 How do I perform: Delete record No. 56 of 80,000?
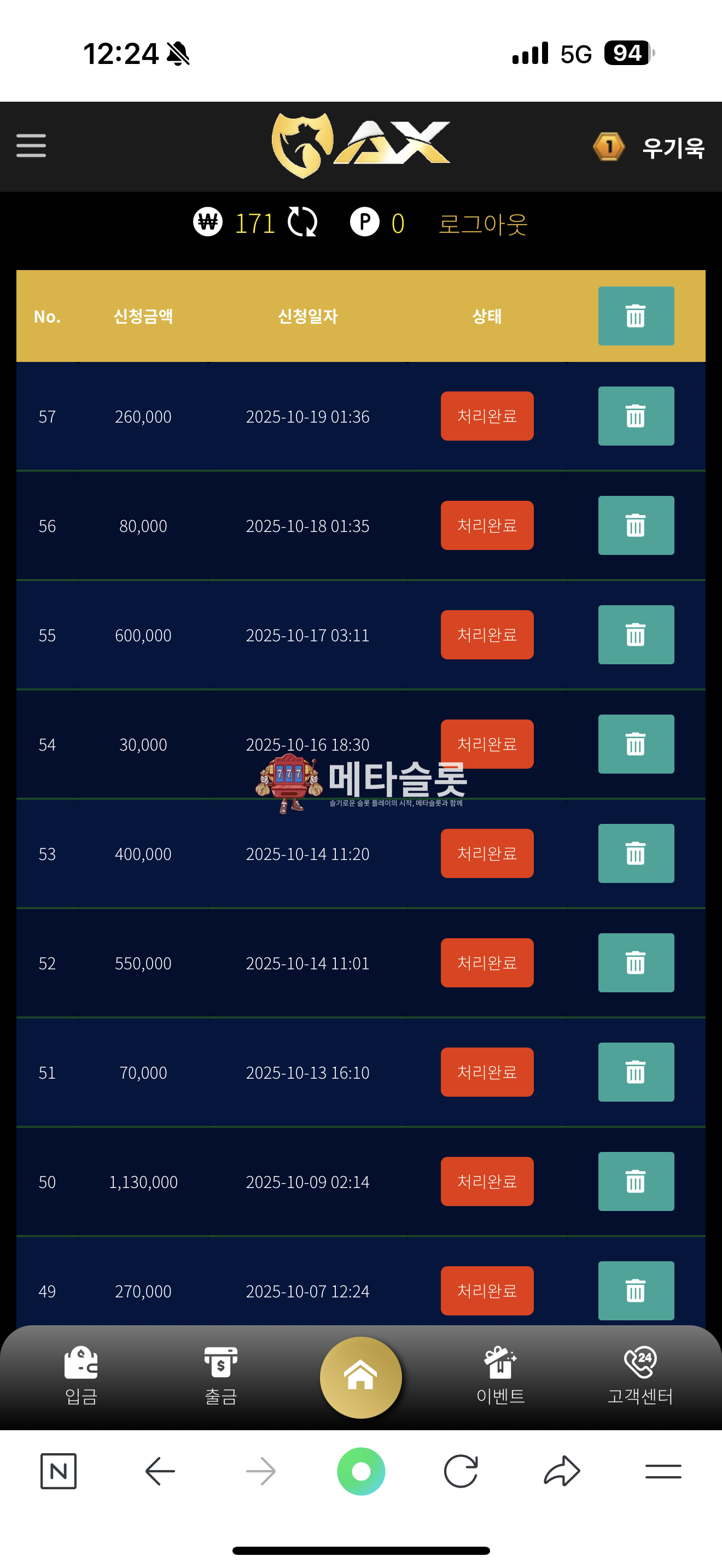tap(636, 525)
